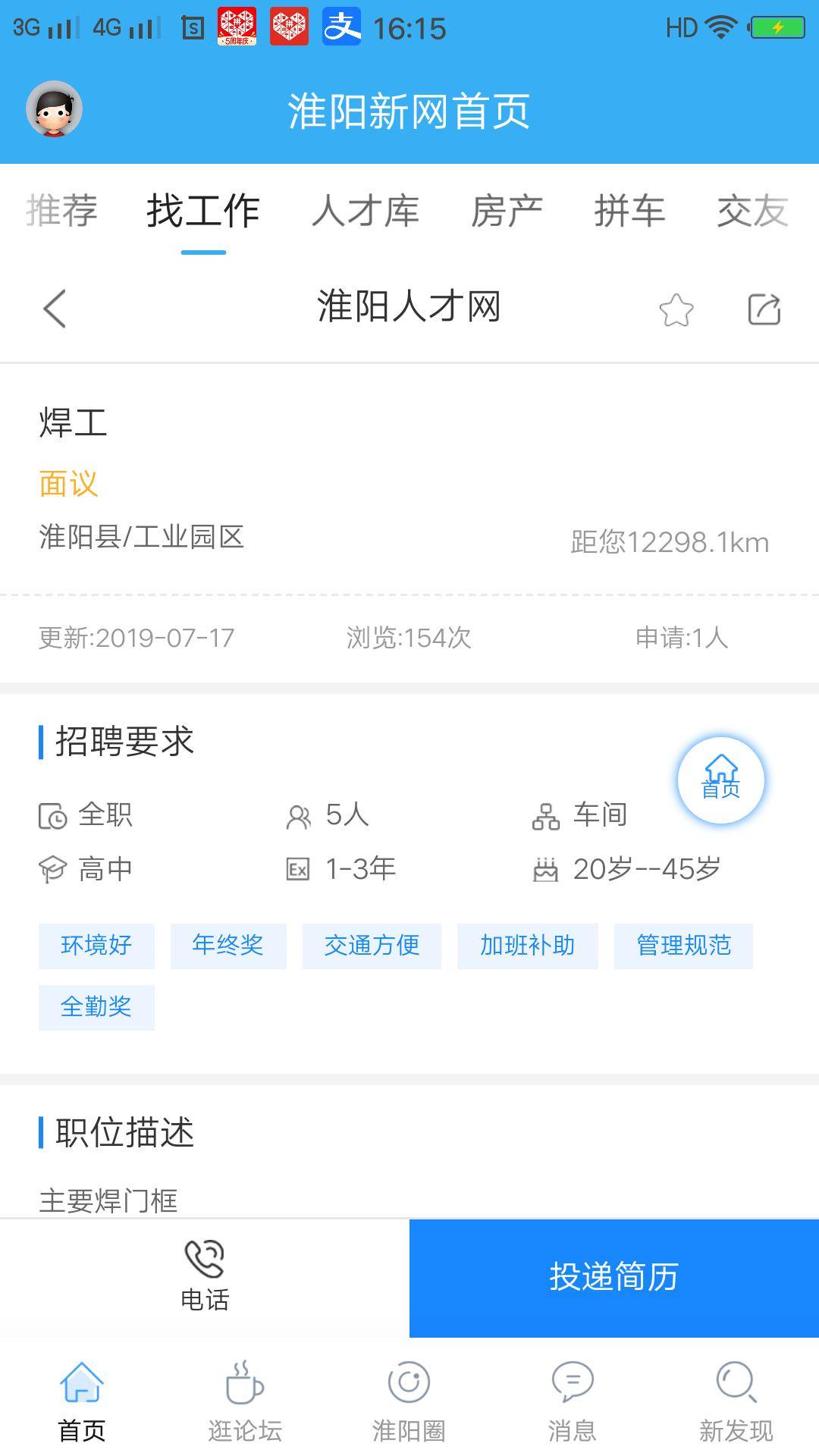Select the 拼车 tab
The height and width of the screenshot is (1456, 819).
tap(629, 210)
